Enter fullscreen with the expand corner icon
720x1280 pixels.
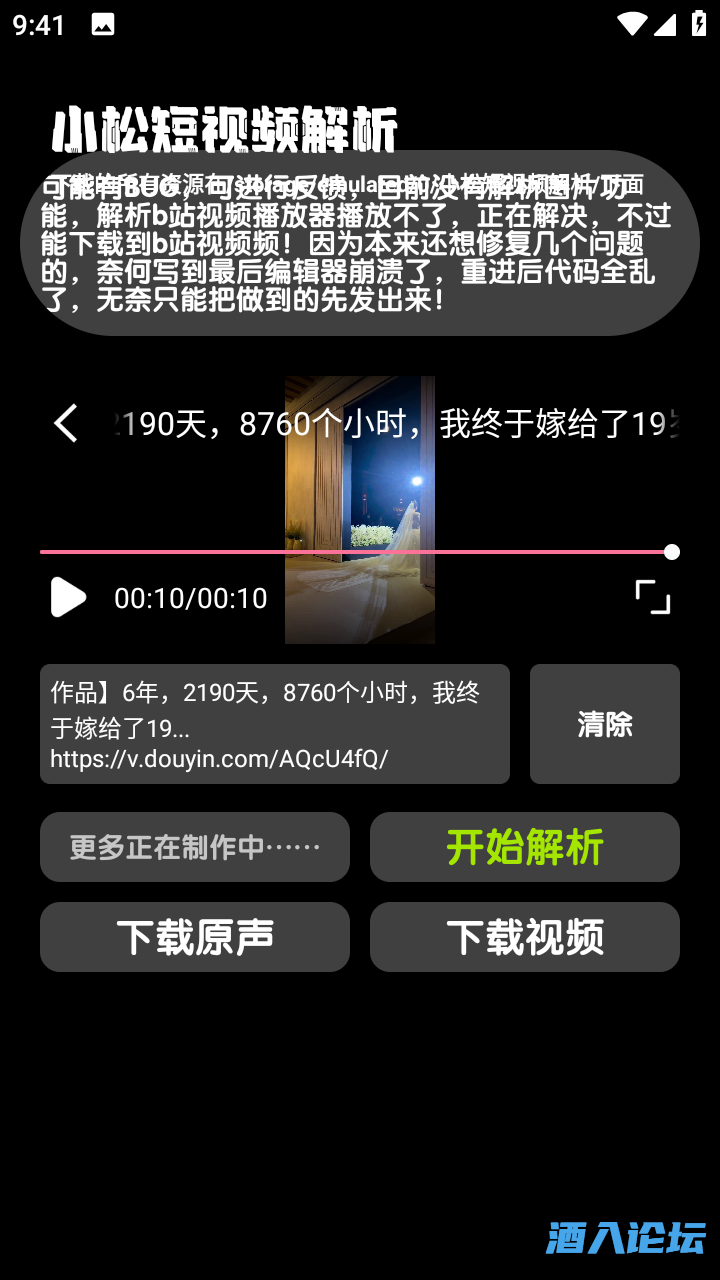[x=653, y=596]
